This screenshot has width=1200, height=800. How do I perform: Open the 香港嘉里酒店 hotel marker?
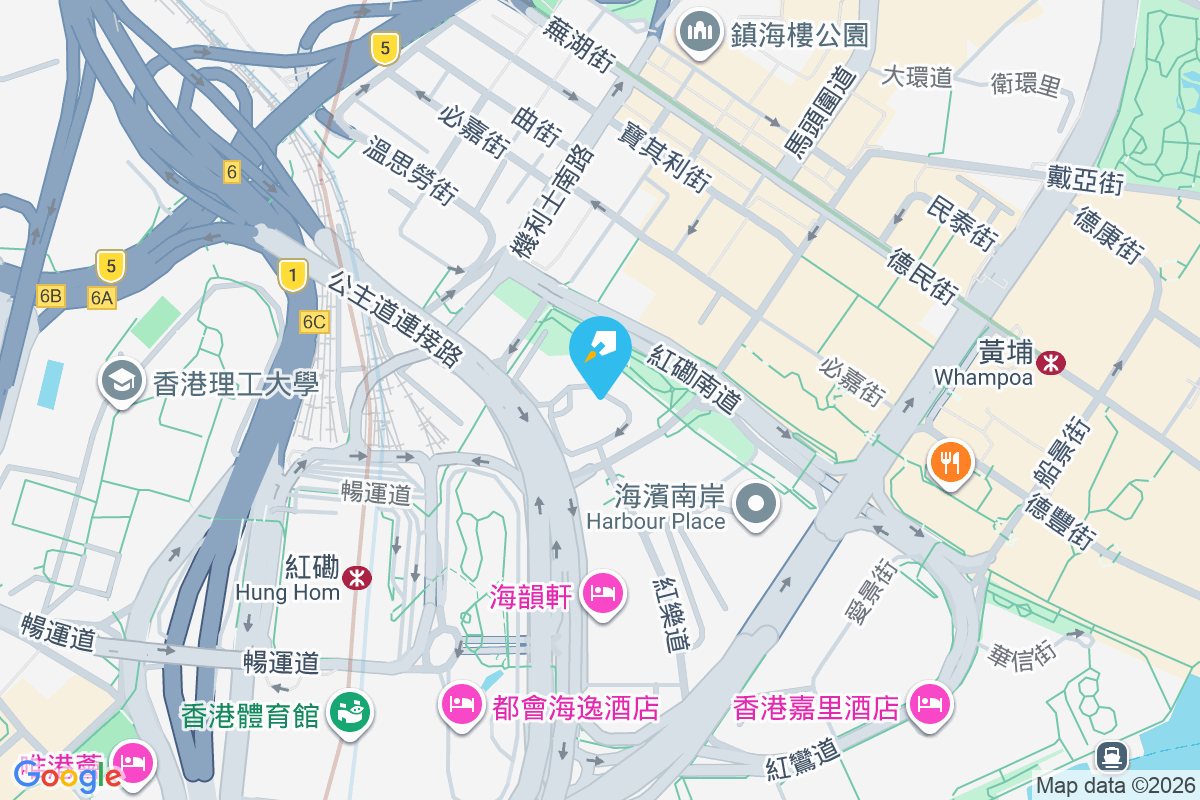[930, 704]
